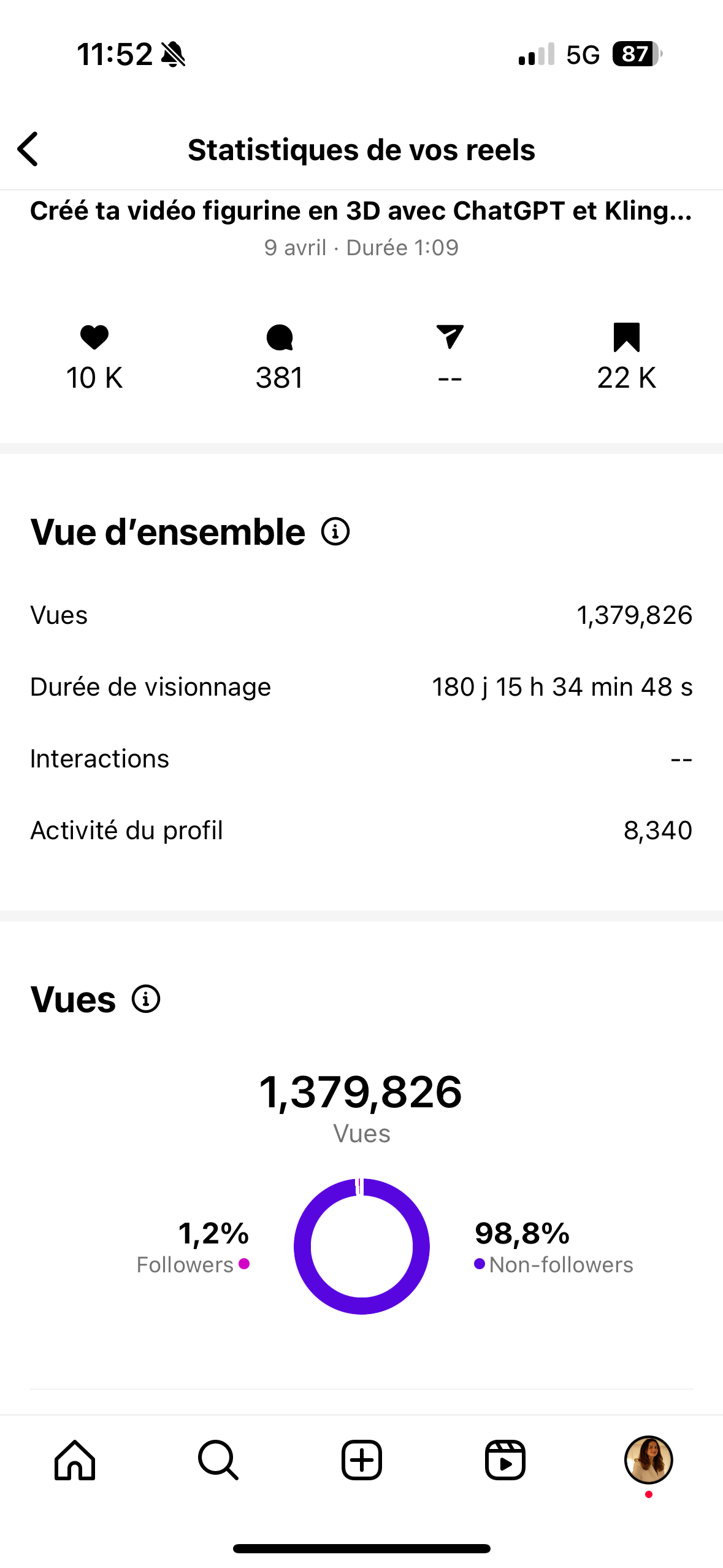The width and height of the screenshot is (723, 1568).
Task: Show info about the Vues section
Action: tap(146, 999)
